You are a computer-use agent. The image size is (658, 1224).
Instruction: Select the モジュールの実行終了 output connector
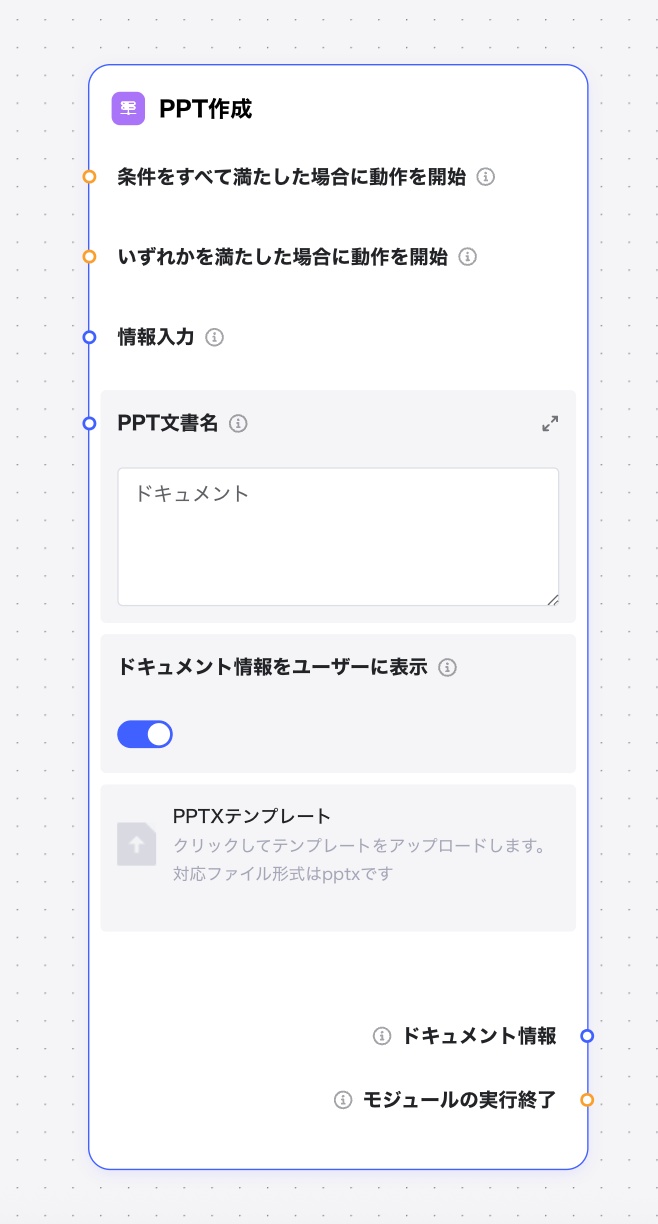click(587, 1100)
